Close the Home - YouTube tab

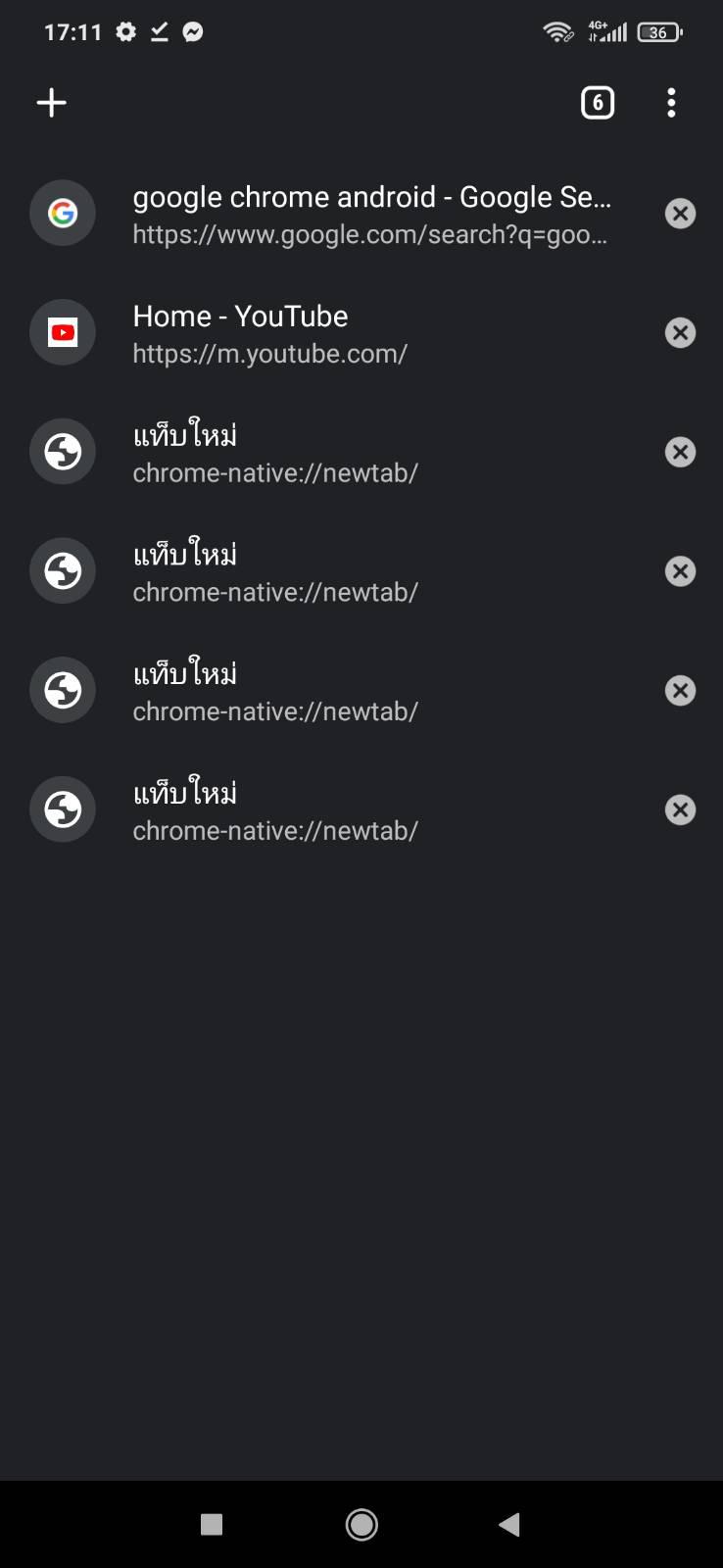[x=680, y=333]
